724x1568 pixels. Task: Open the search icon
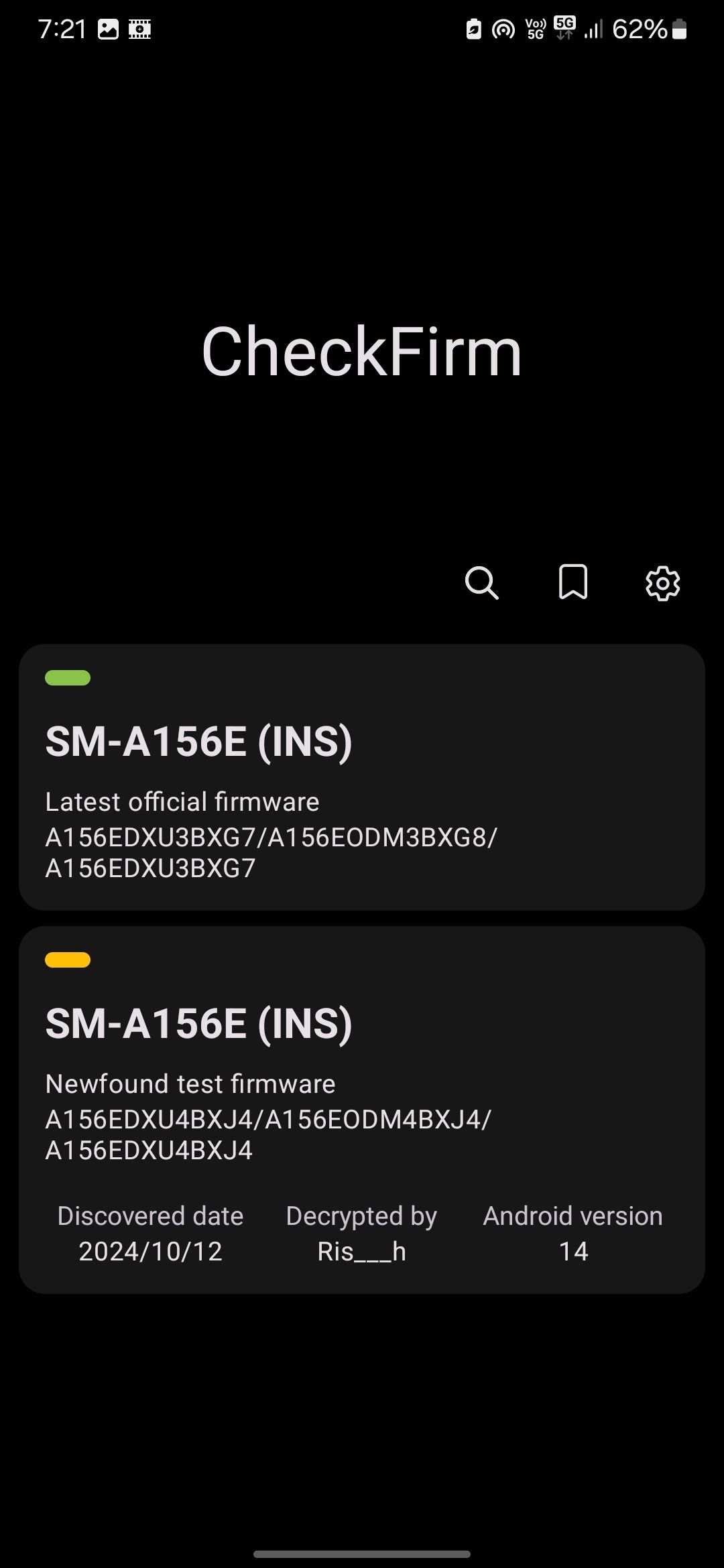[481, 582]
